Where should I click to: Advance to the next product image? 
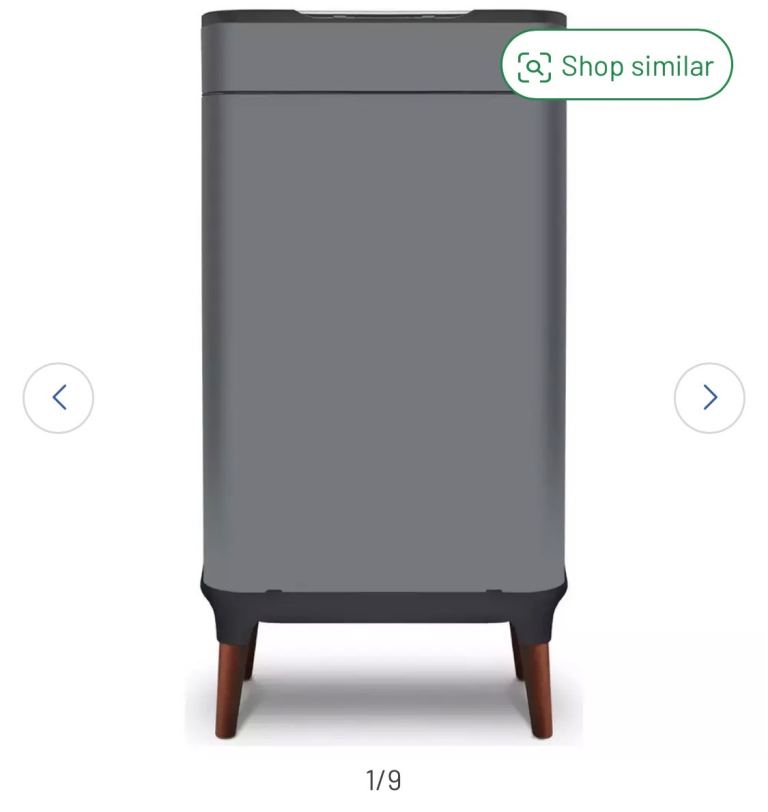coord(709,398)
